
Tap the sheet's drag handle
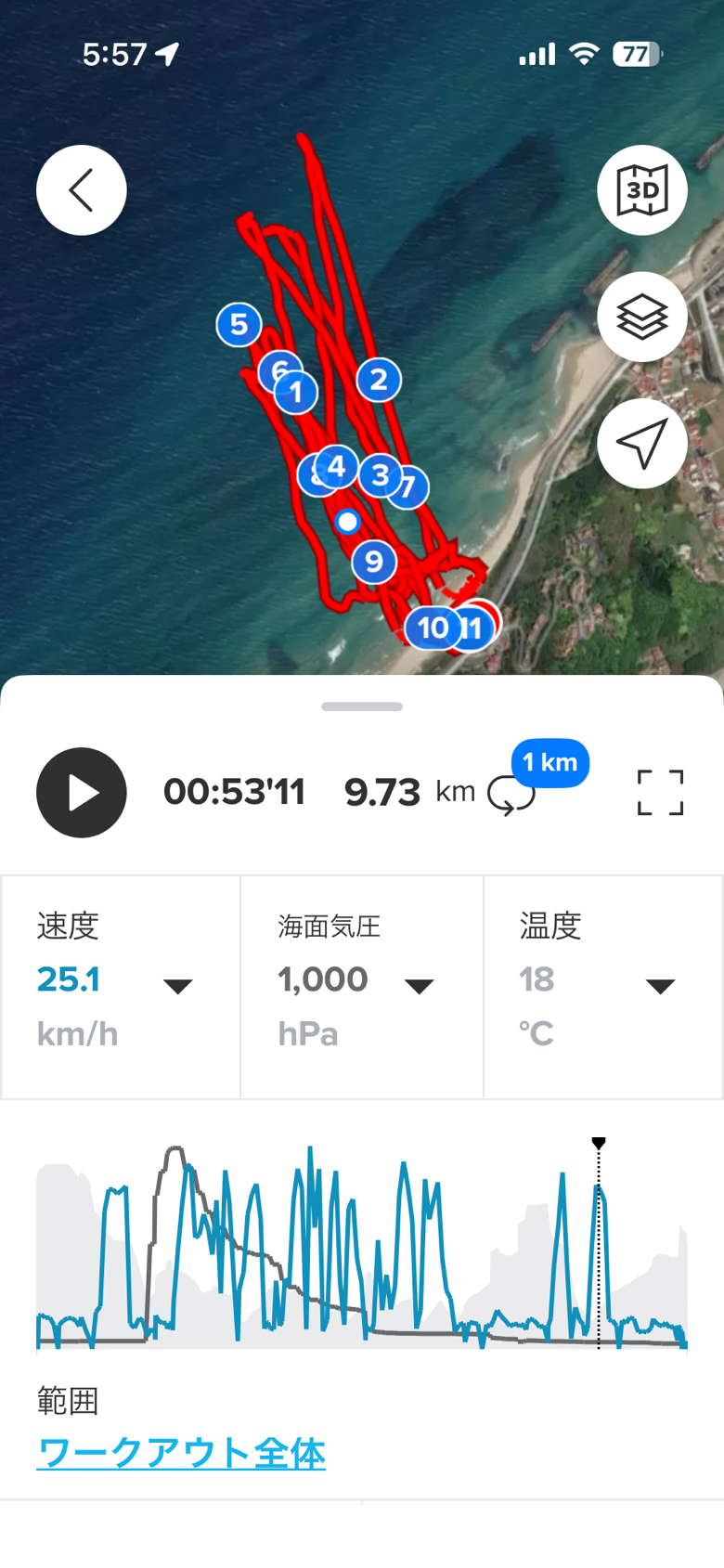tap(362, 706)
